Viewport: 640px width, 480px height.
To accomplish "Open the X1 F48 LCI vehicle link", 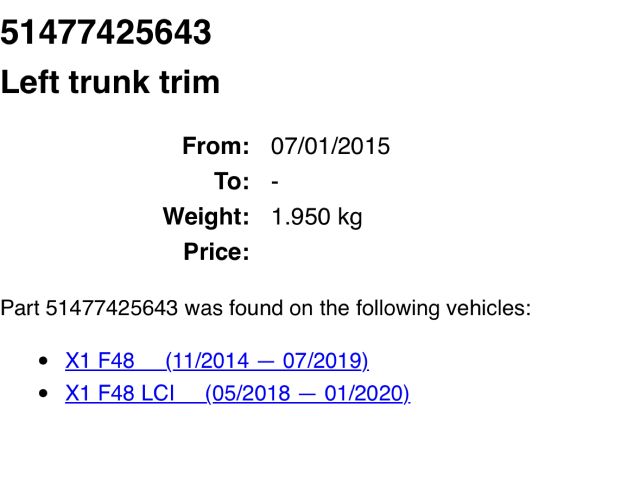I will [x=237, y=393].
